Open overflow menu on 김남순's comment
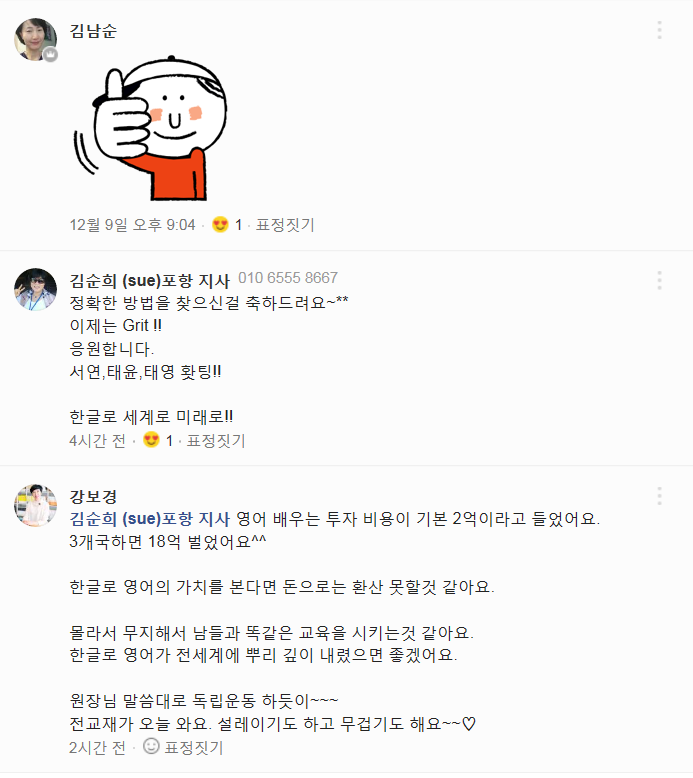Viewport: 693px width, 778px height. (659, 30)
